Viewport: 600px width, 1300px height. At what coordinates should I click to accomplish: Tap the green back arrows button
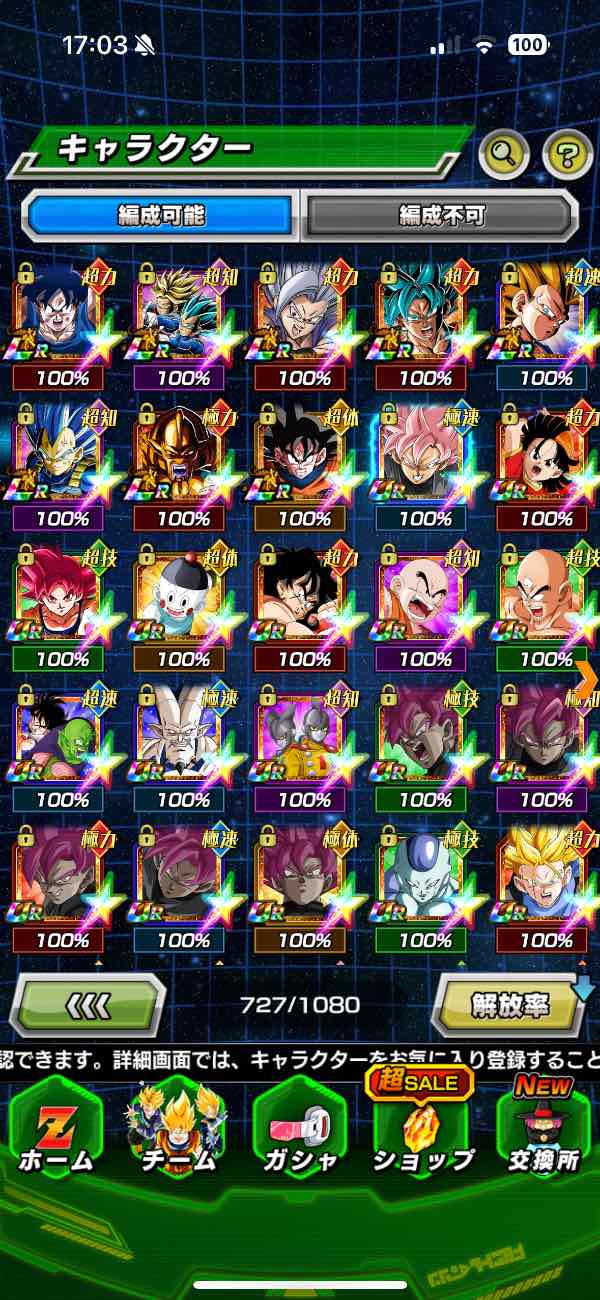click(x=87, y=1004)
